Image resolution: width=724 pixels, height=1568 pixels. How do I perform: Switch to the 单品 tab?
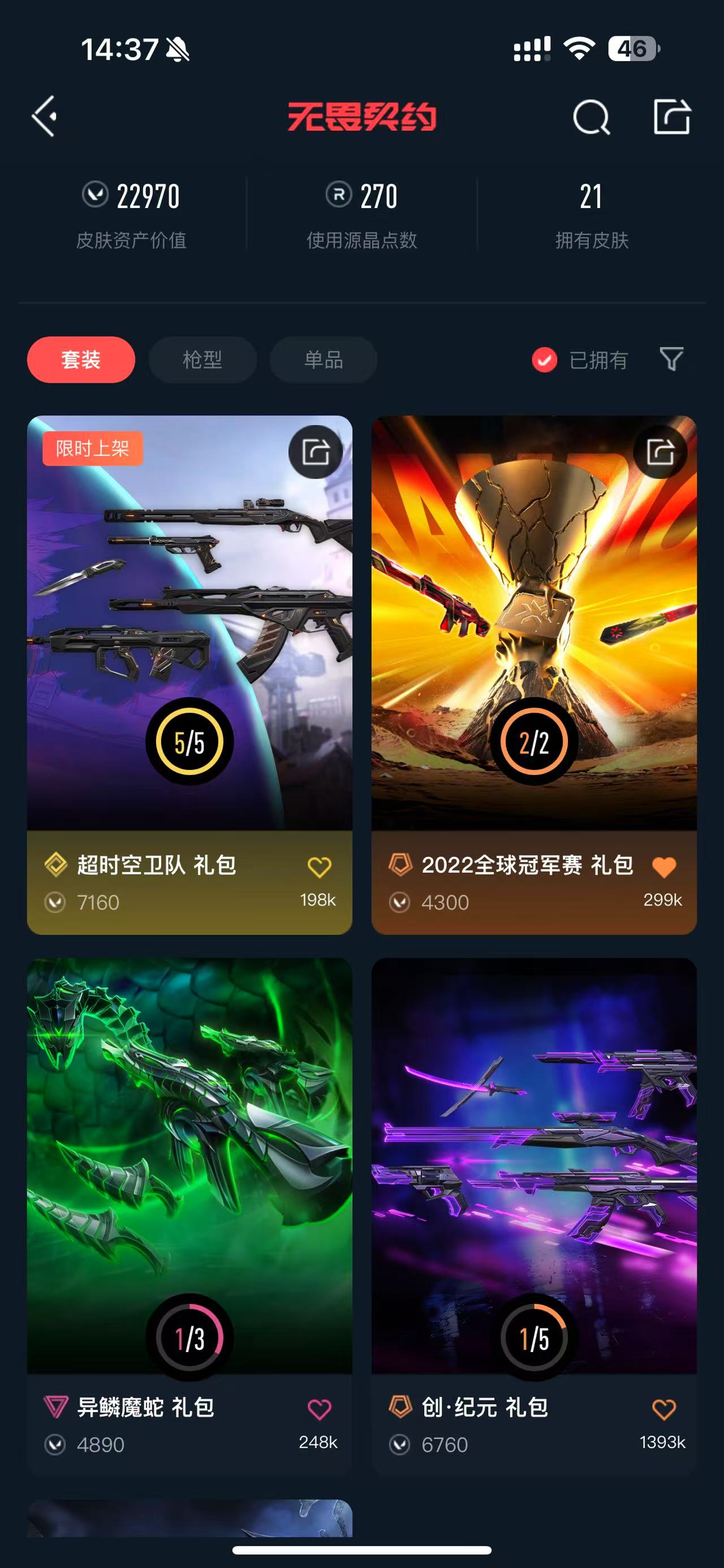pos(324,359)
